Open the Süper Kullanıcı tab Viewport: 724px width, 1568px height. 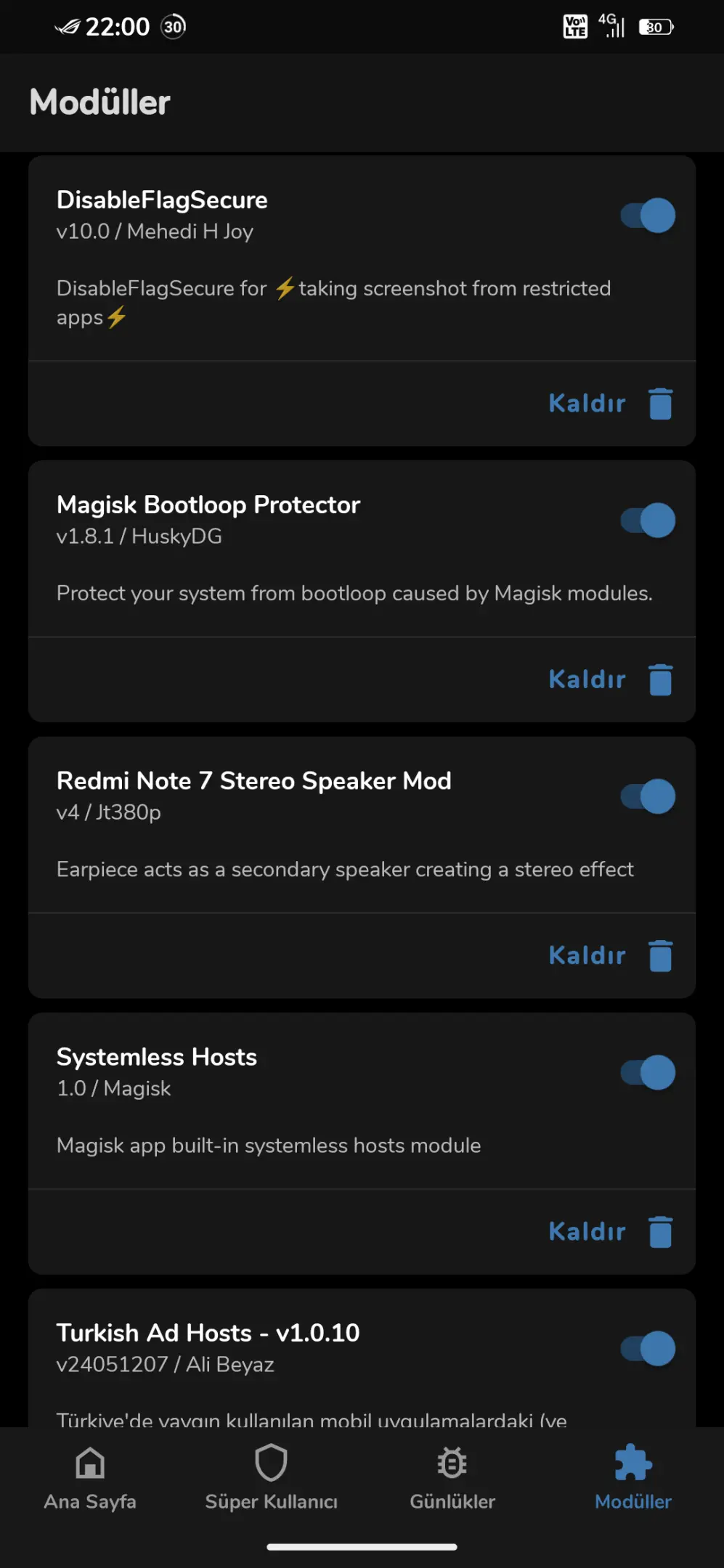point(271,1477)
